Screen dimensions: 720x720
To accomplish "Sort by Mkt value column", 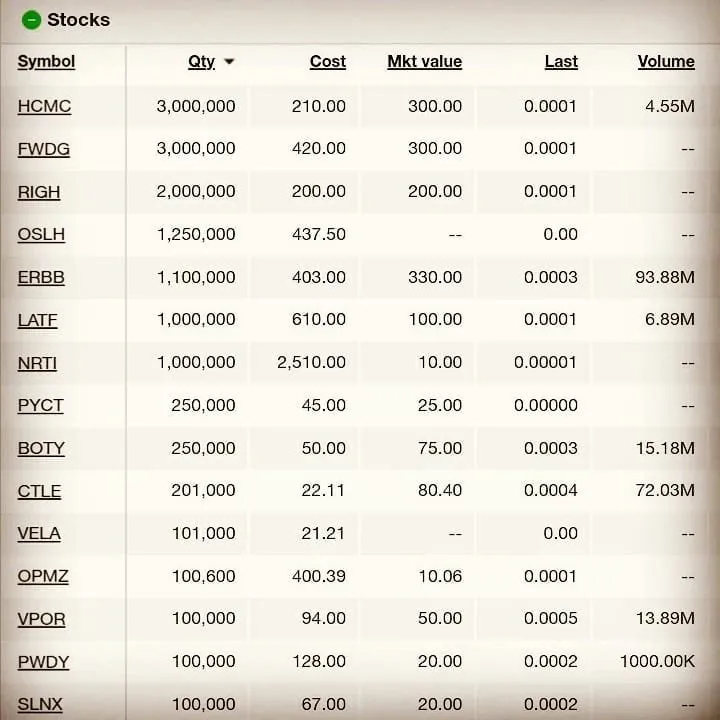I will (x=424, y=62).
